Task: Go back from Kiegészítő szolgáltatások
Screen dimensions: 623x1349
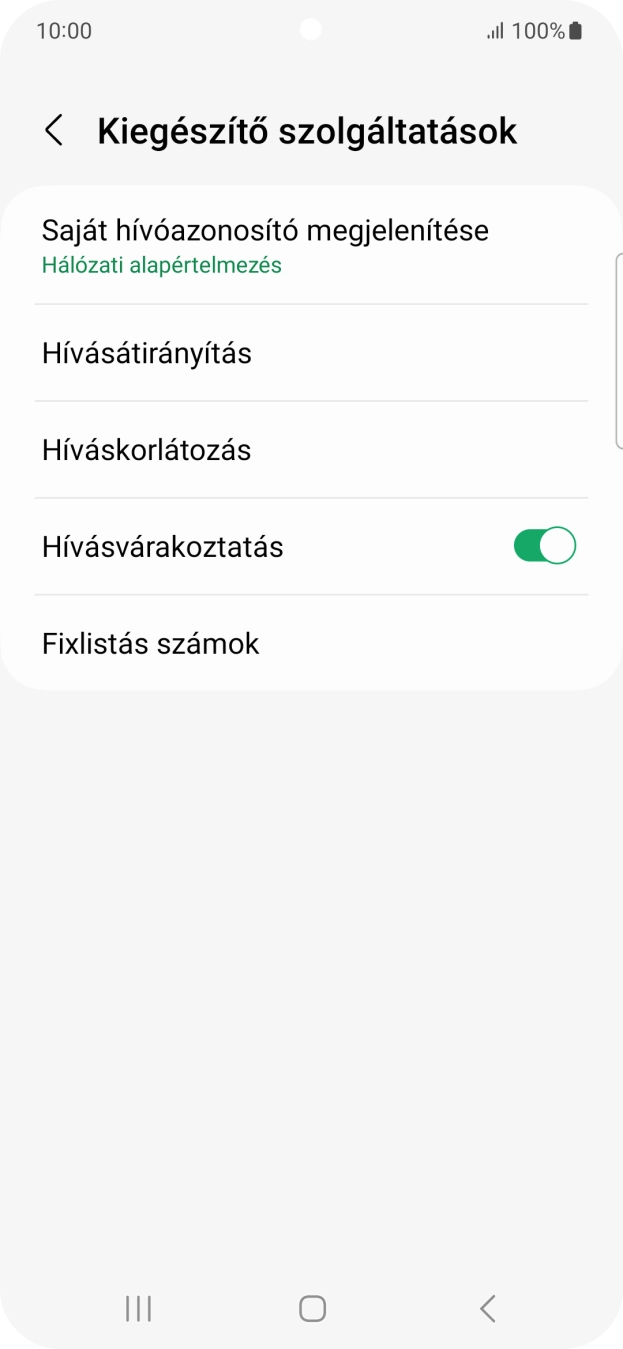Action: [x=54, y=131]
